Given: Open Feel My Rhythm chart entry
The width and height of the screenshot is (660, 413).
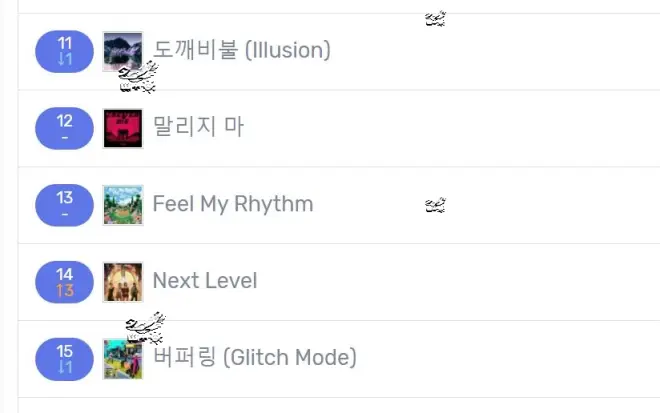Looking at the screenshot, I should 233,204.
